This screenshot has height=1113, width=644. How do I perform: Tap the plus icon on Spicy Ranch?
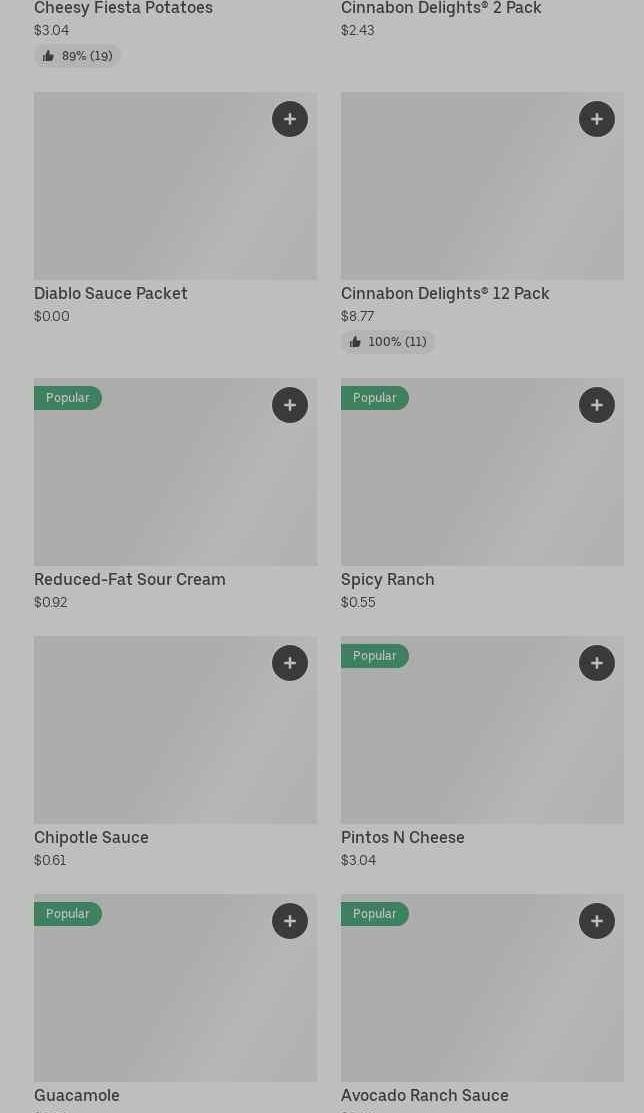pyautogui.click(x=597, y=405)
